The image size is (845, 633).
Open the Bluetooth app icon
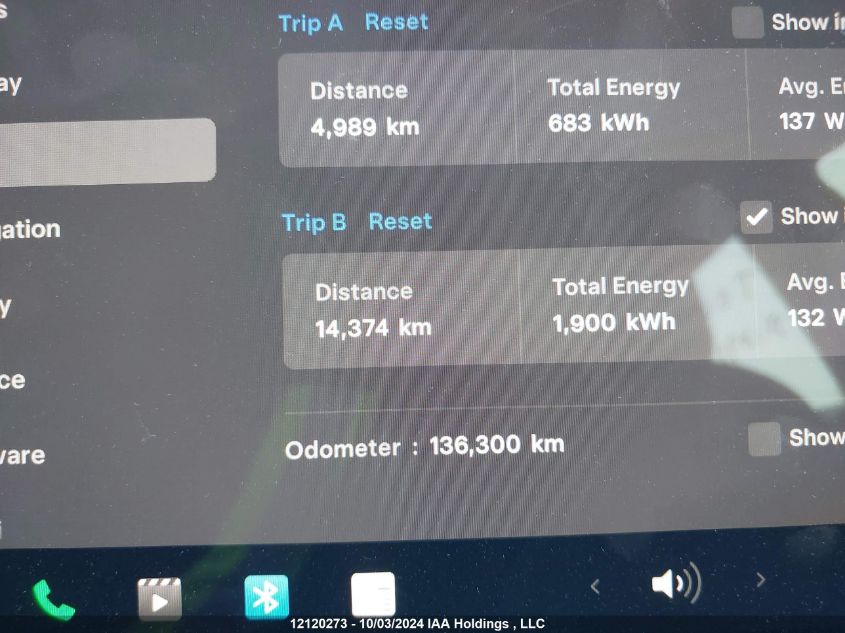pyautogui.click(x=266, y=597)
